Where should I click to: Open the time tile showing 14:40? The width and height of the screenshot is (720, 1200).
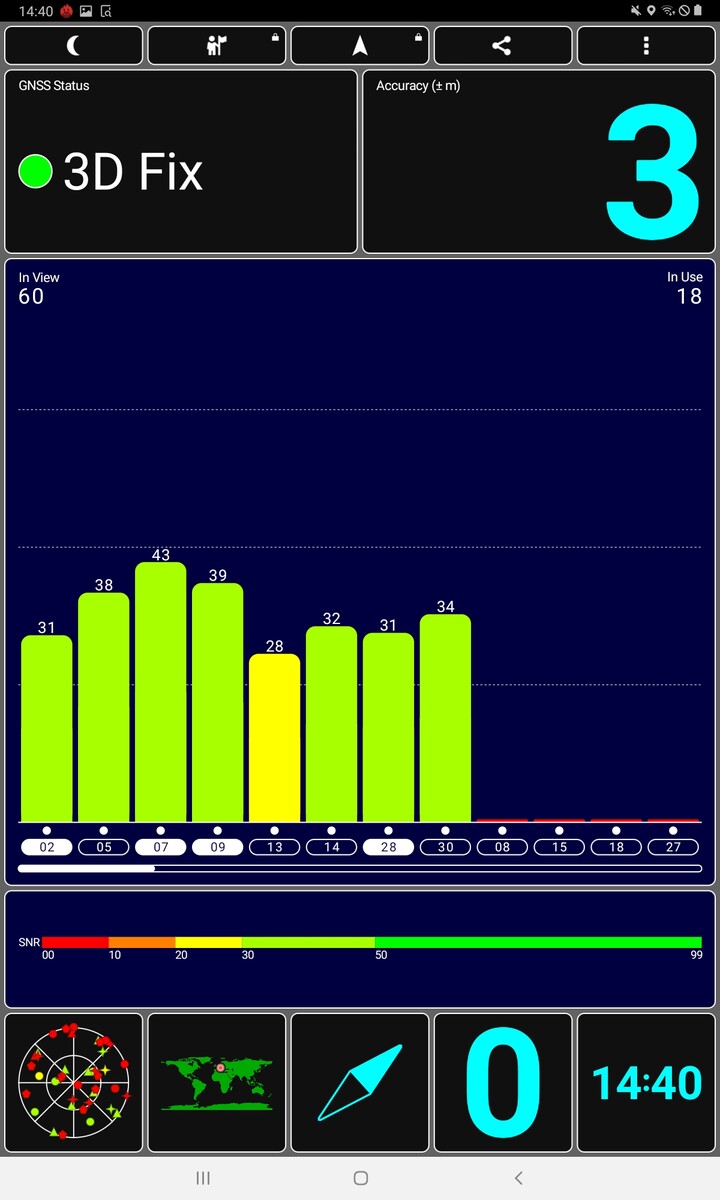pyautogui.click(x=646, y=1082)
